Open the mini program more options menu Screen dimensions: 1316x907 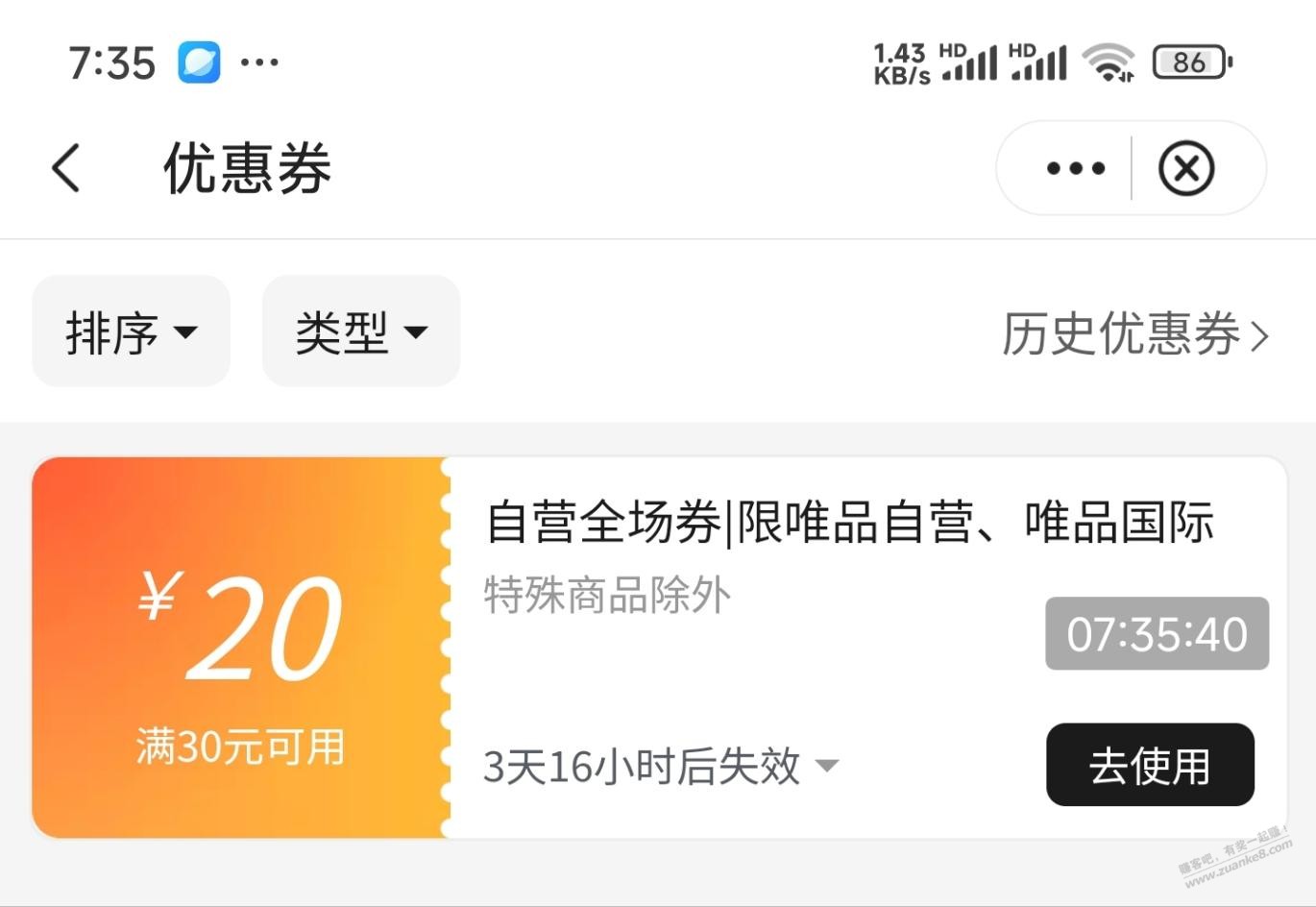point(1075,169)
